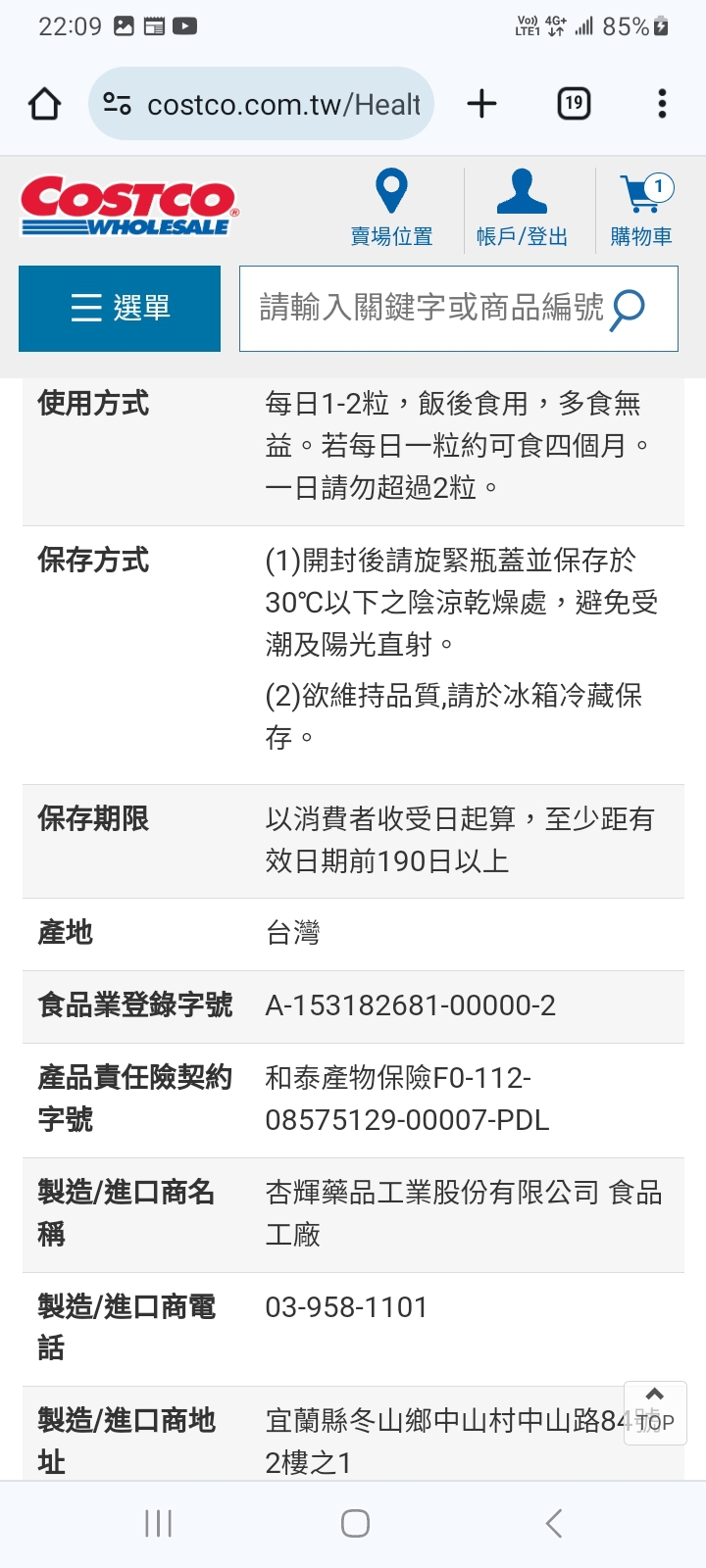This screenshot has width=706, height=1568.
Task: View the 19 open tabs
Action: point(574,103)
